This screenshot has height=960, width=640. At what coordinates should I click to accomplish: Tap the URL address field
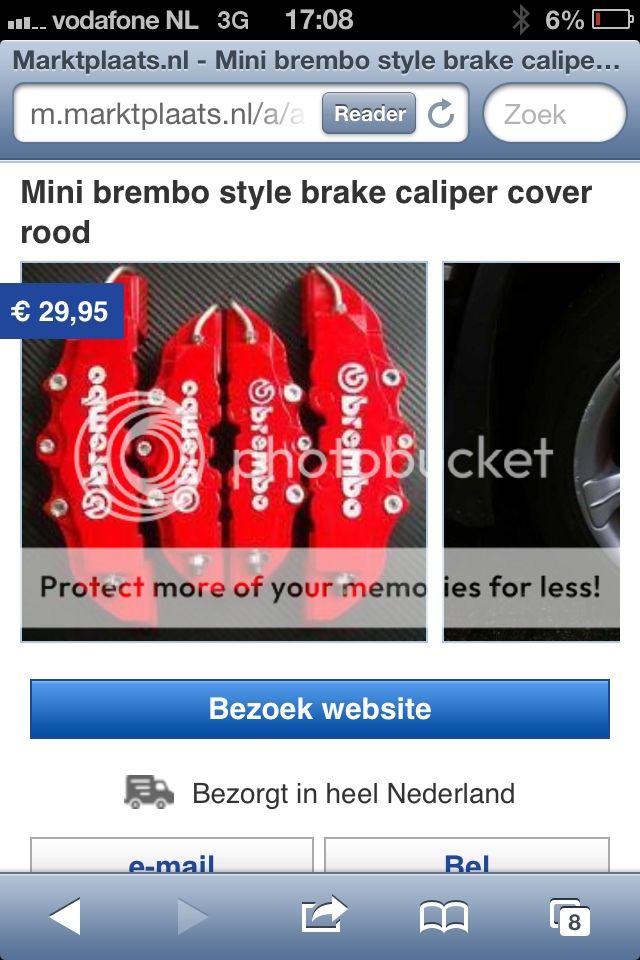[165, 114]
